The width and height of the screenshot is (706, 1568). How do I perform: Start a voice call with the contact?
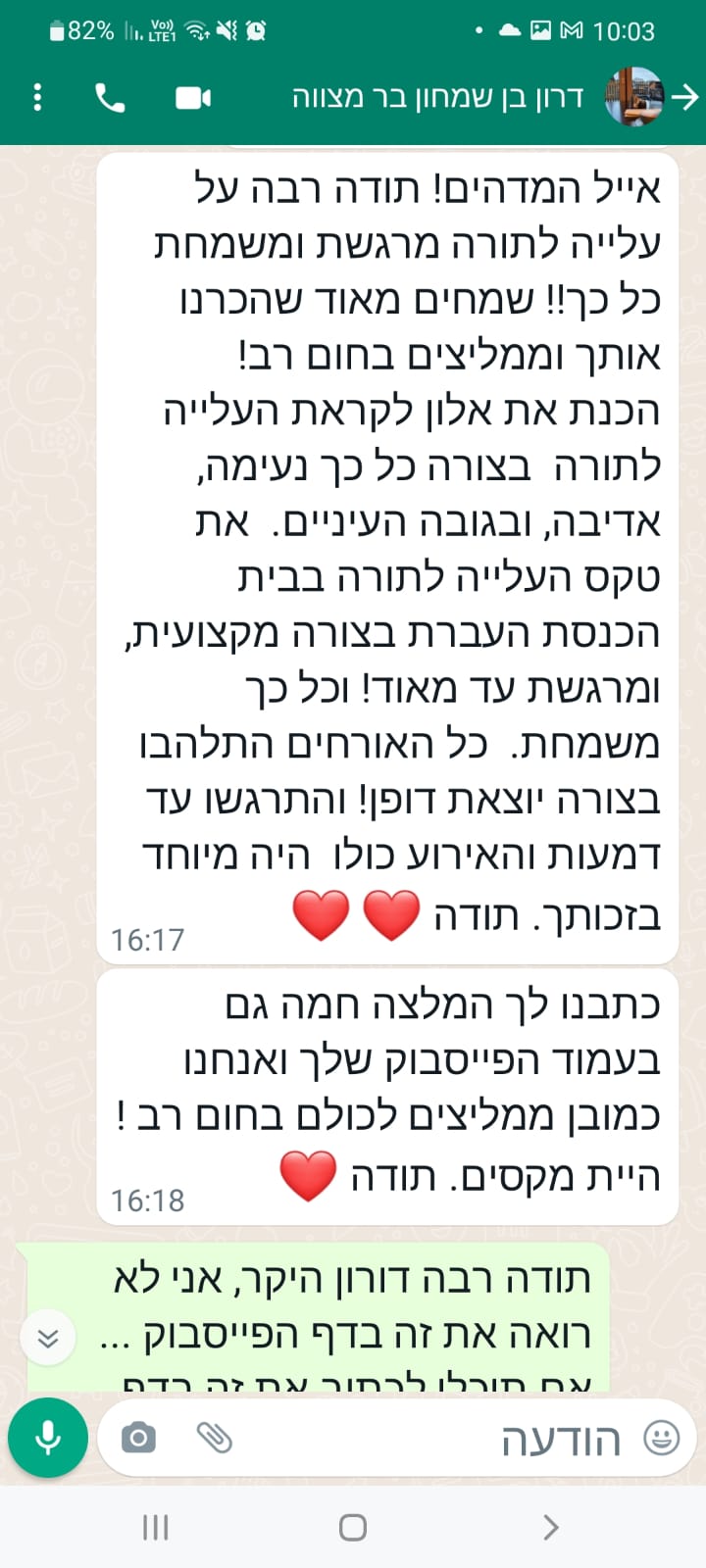pos(110,97)
